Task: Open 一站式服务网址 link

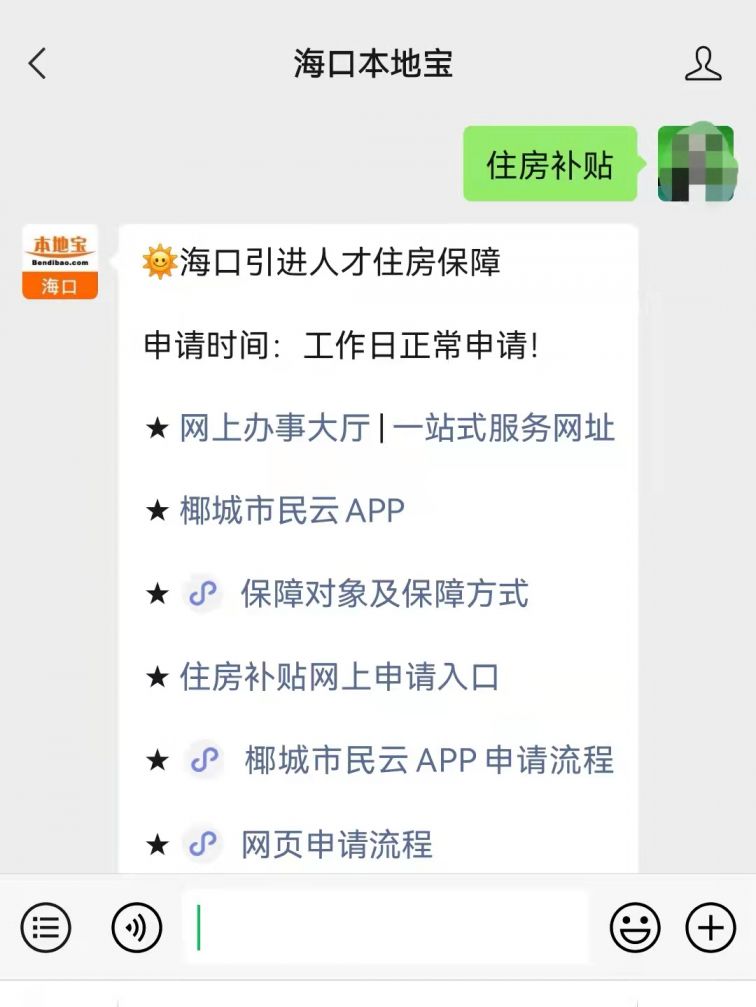Action: click(503, 428)
